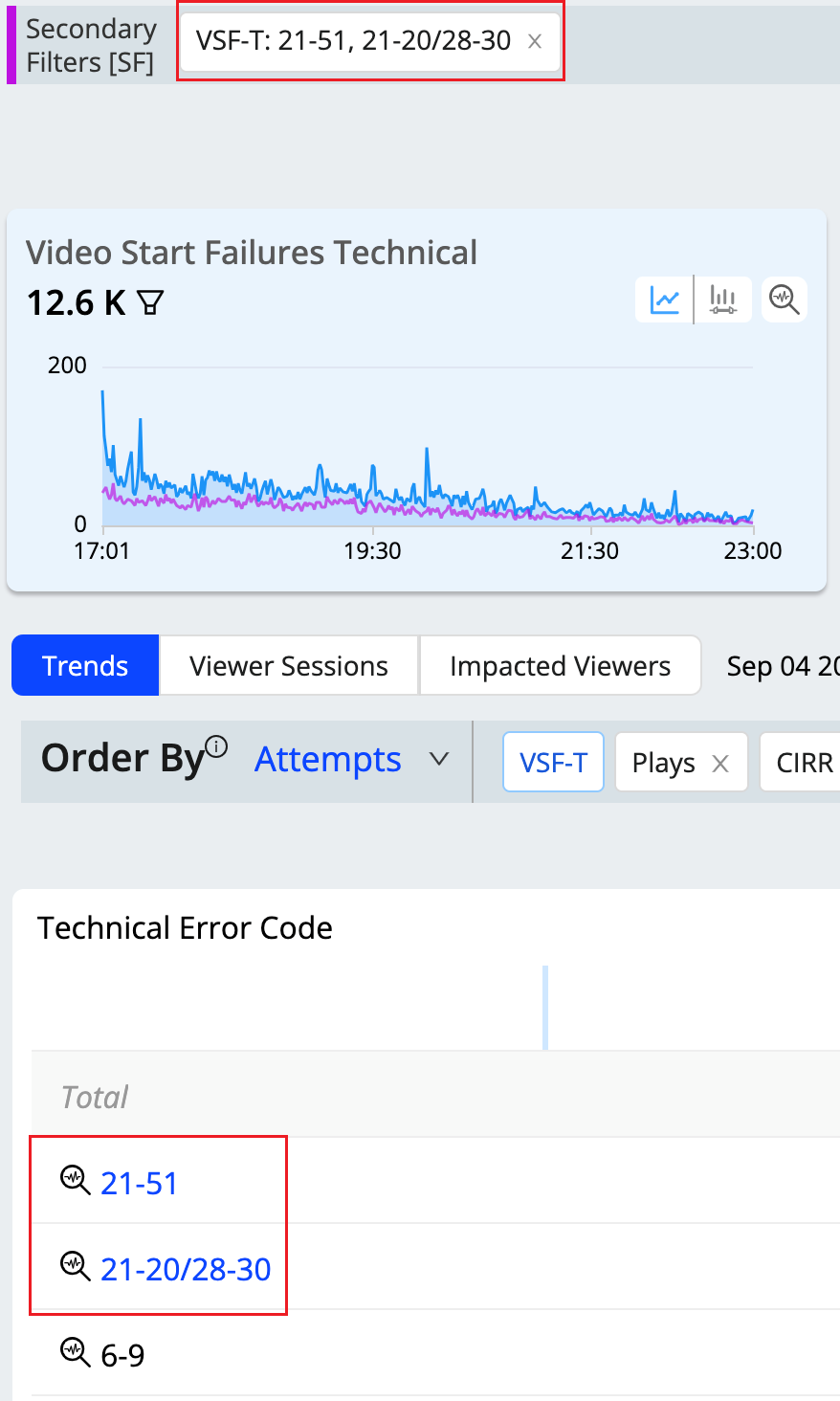The height and width of the screenshot is (1401, 840).
Task: Remove the Plays metric chip
Action: (x=720, y=764)
